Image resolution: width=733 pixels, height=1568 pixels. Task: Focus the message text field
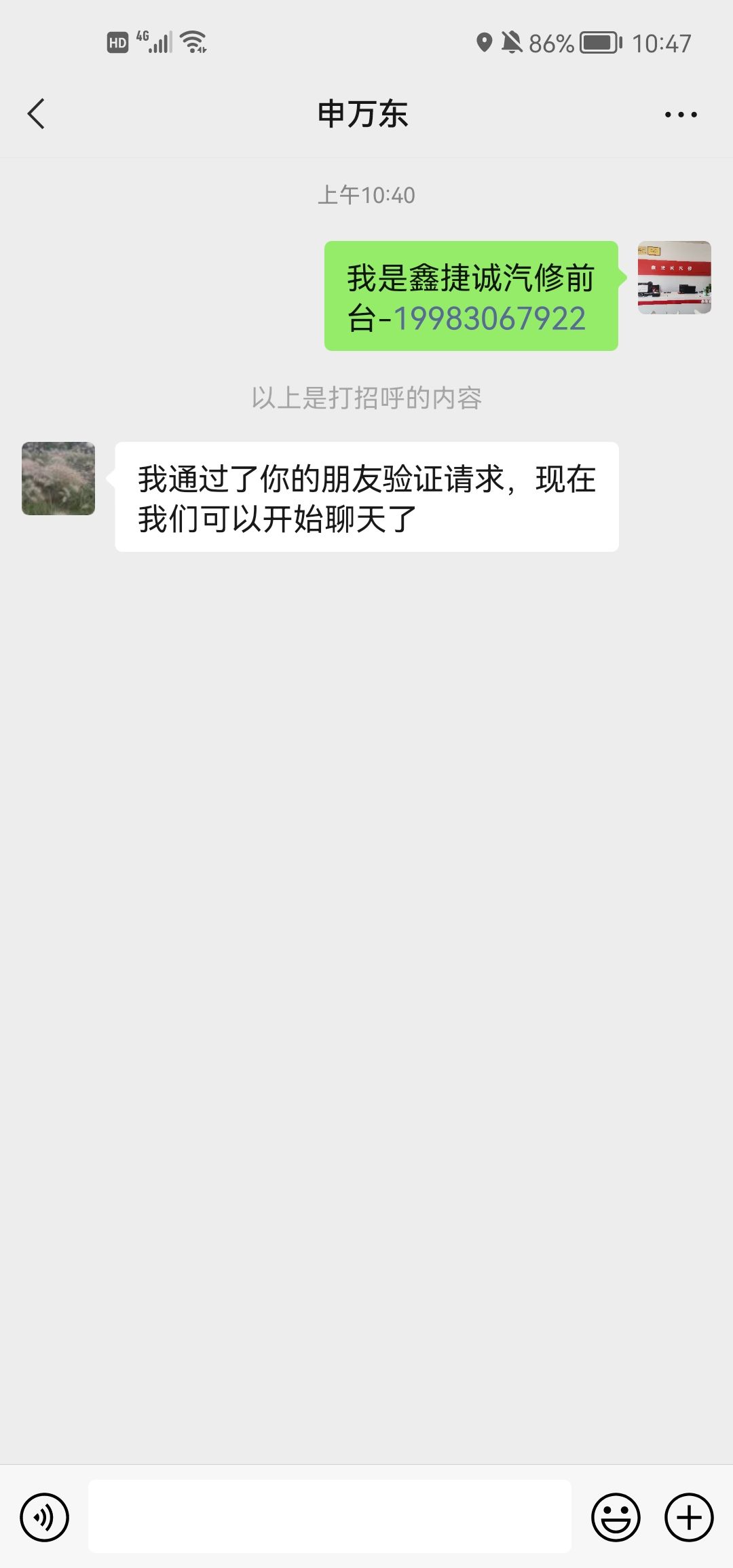(x=330, y=1517)
